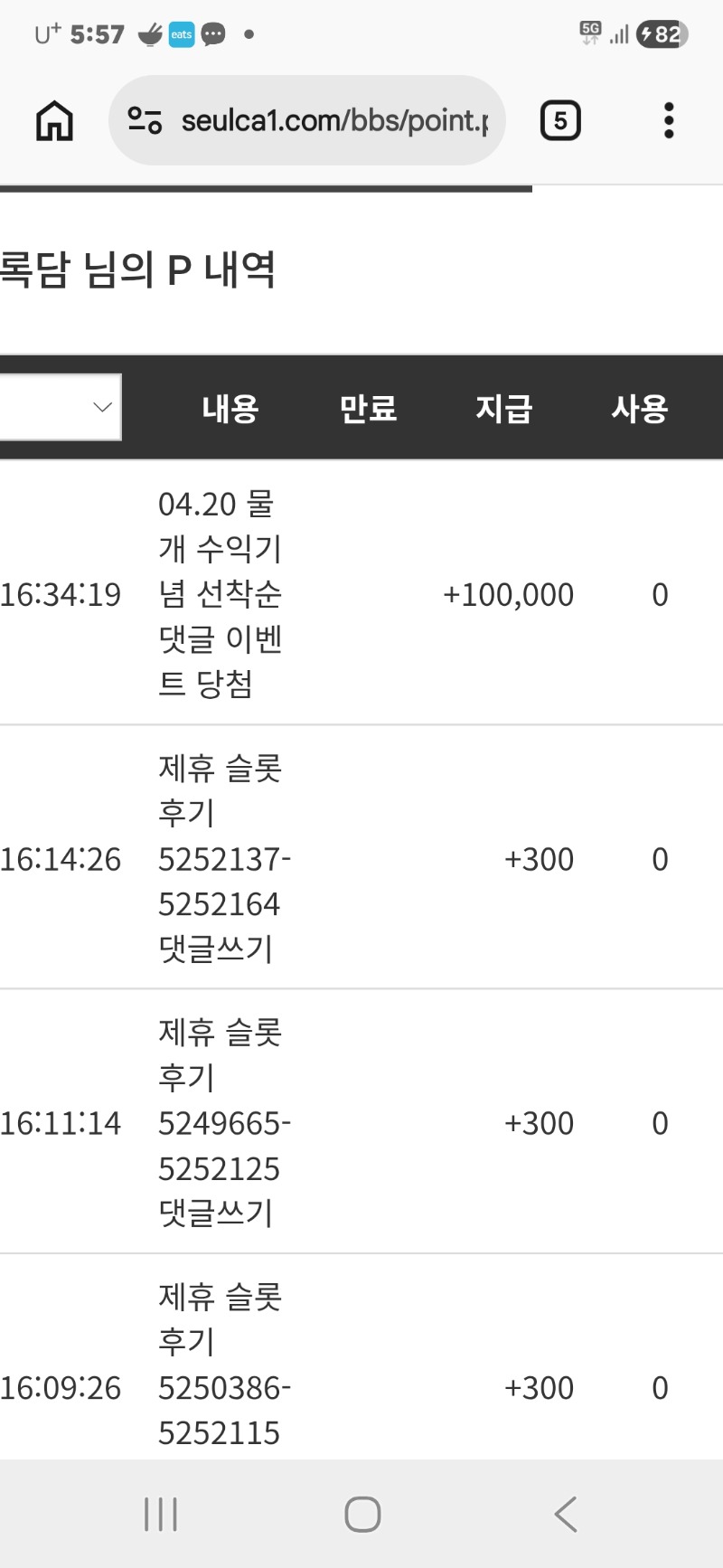
Task: Go to the browser home page
Action: tap(54, 120)
